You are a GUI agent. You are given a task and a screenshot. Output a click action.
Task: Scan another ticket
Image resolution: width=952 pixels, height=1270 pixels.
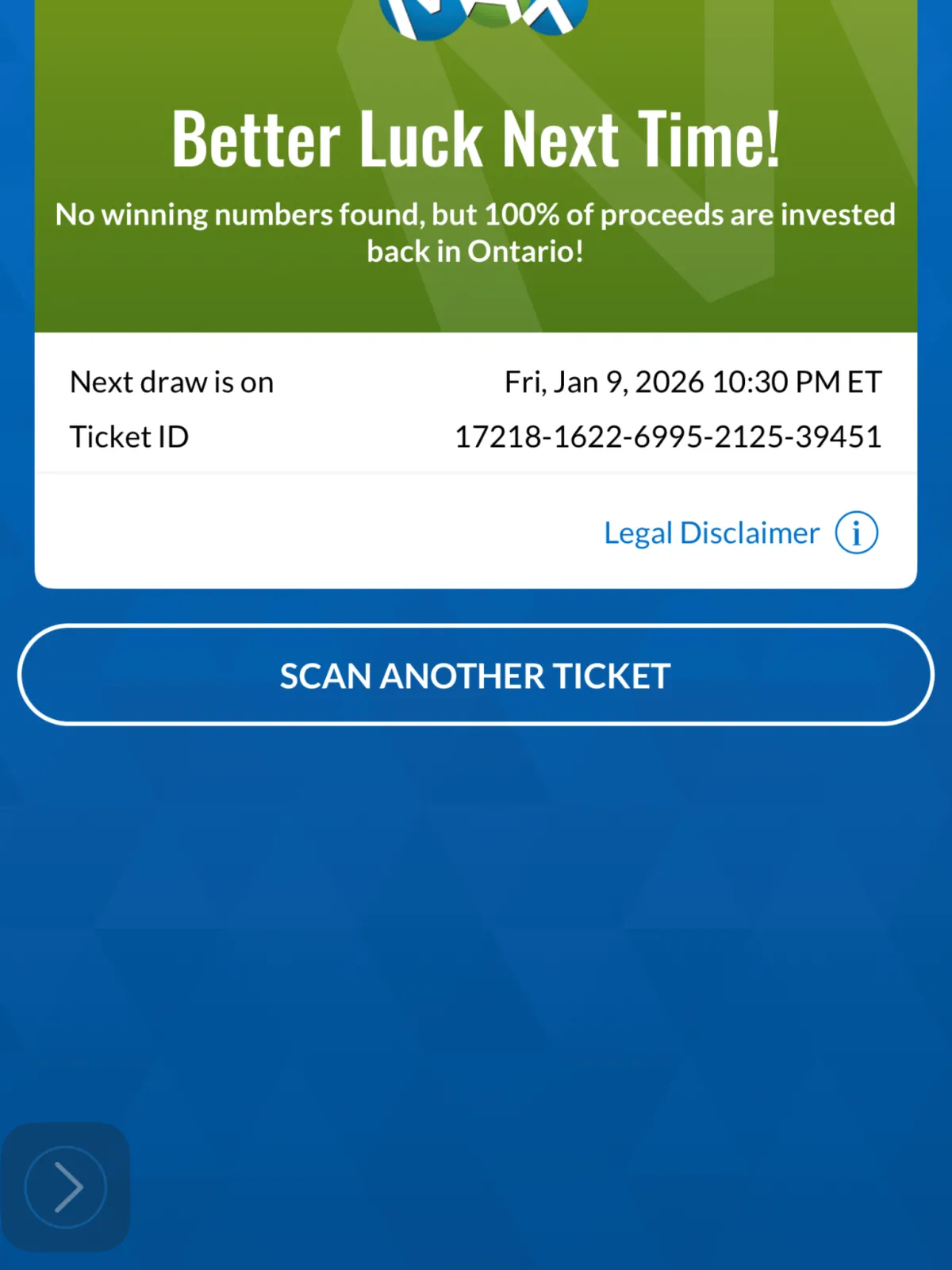click(x=475, y=675)
